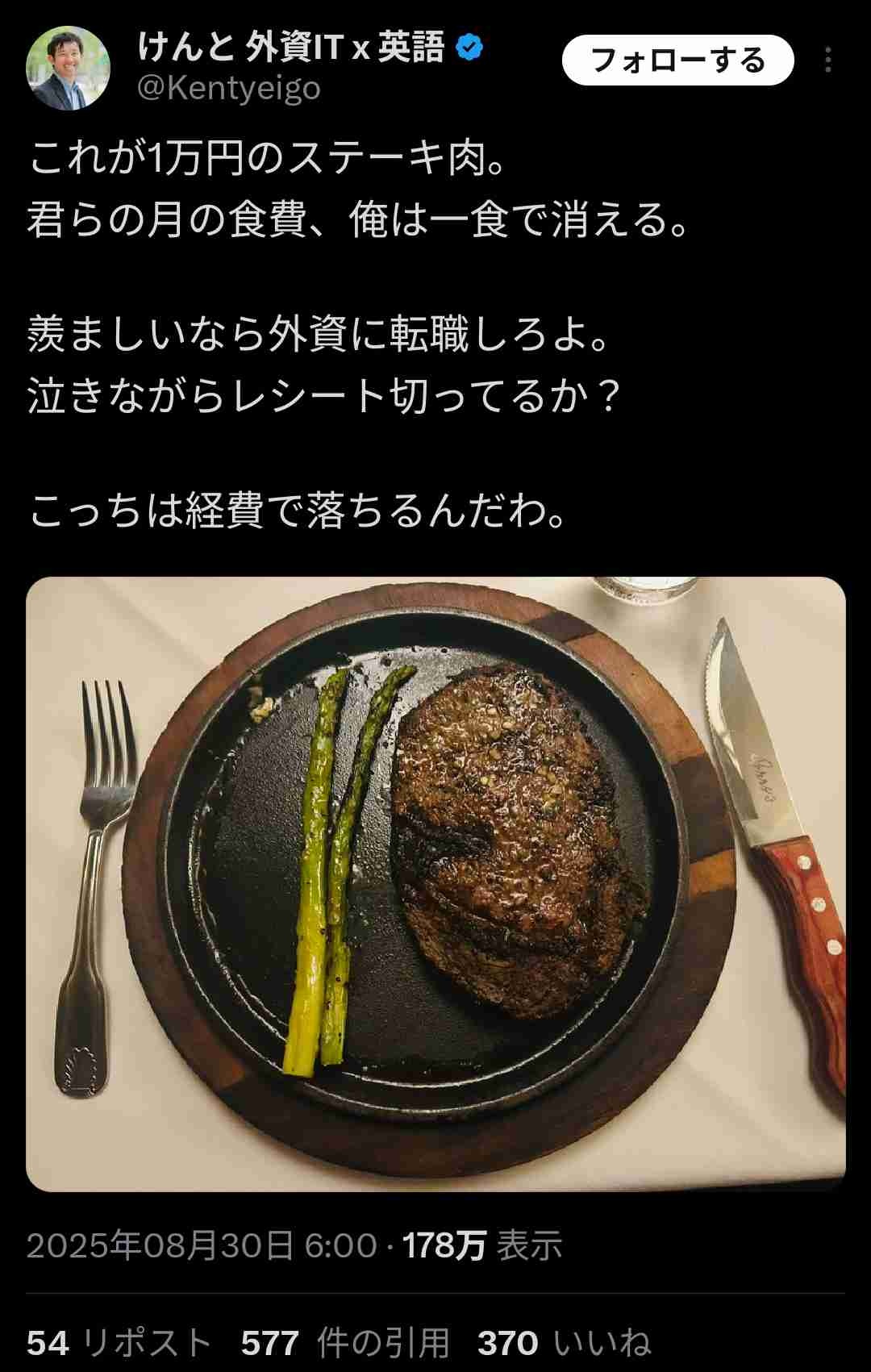
Task: View the 577 件の引用 quotes
Action: click(x=345, y=1343)
